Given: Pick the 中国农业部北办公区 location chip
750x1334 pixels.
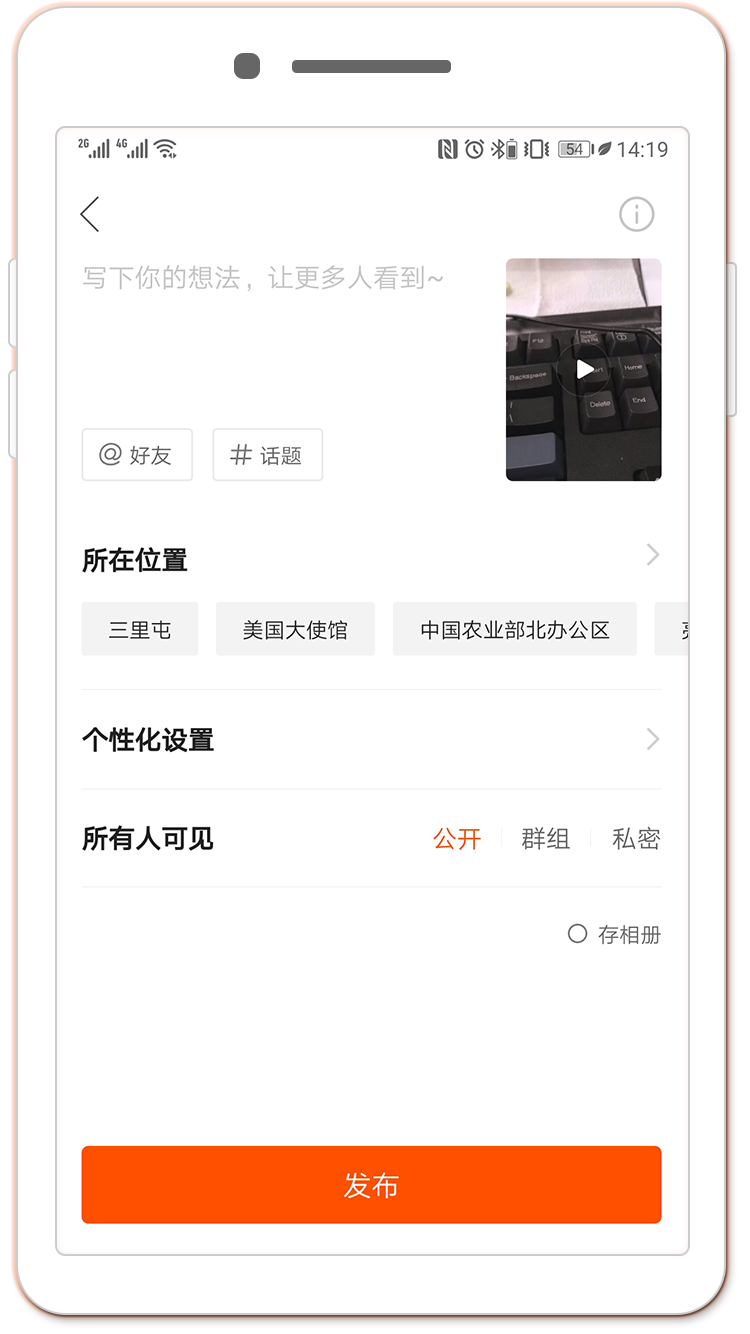Looking at the screenshot, I should tap(514, 630).
